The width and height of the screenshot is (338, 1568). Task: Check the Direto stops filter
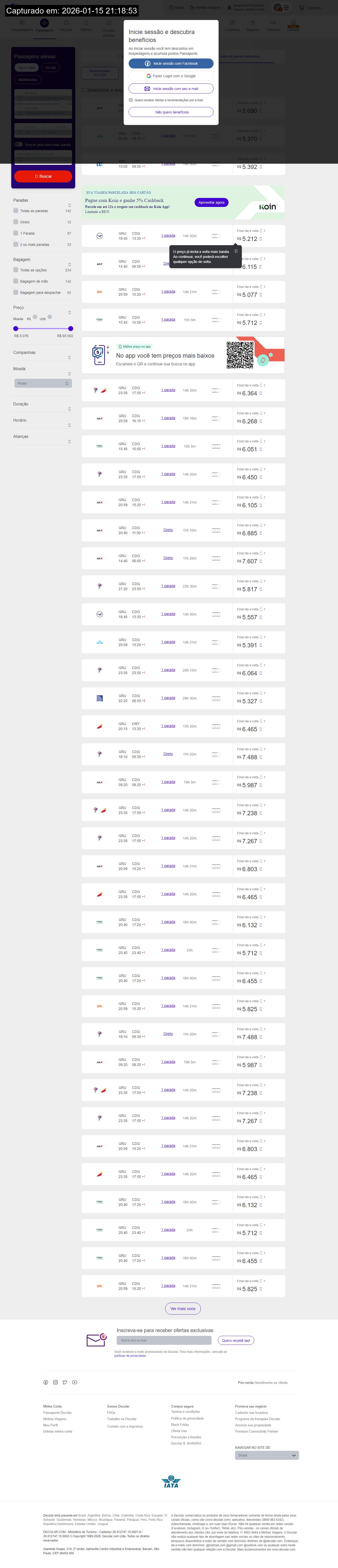point(16,222)
